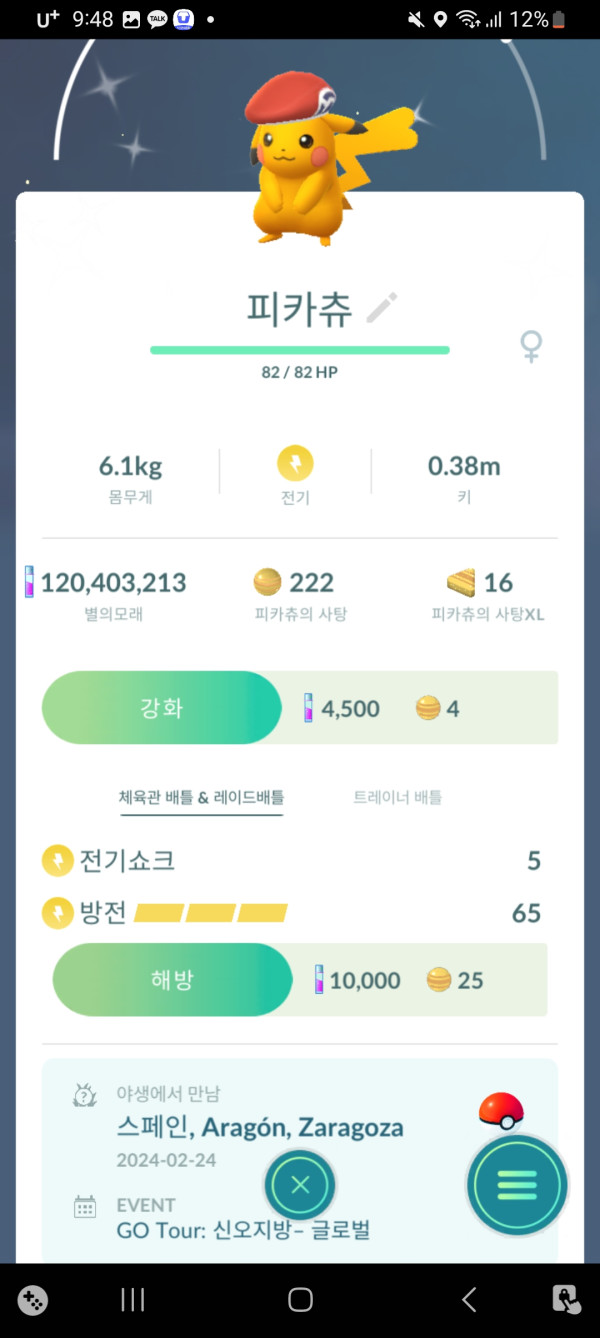This screenshot has width=600, height=1338.
Task: Open recent apps from the navigation bar
Action: pyautogui.click(x=132, y=1299)
